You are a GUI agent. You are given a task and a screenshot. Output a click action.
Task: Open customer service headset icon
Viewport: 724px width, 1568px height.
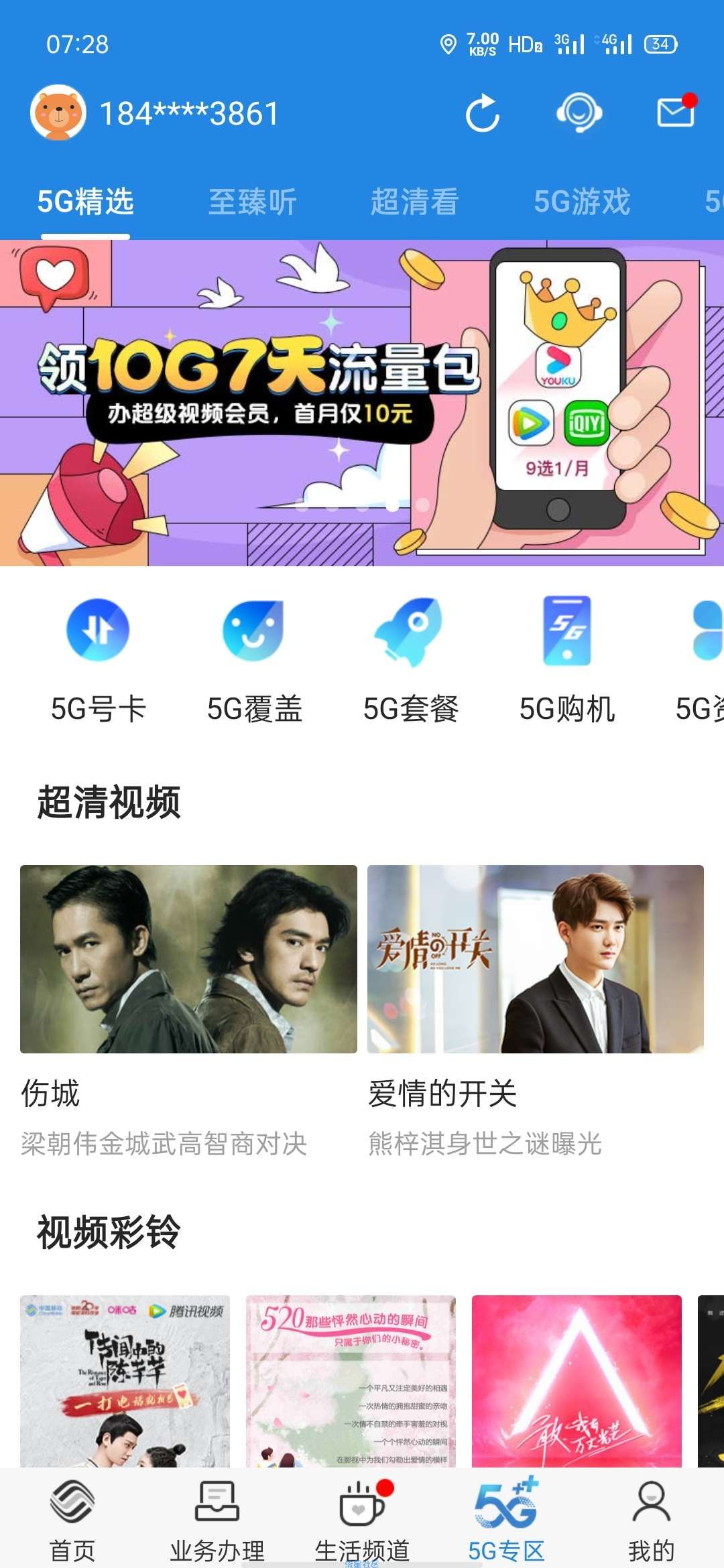point(579,113)
